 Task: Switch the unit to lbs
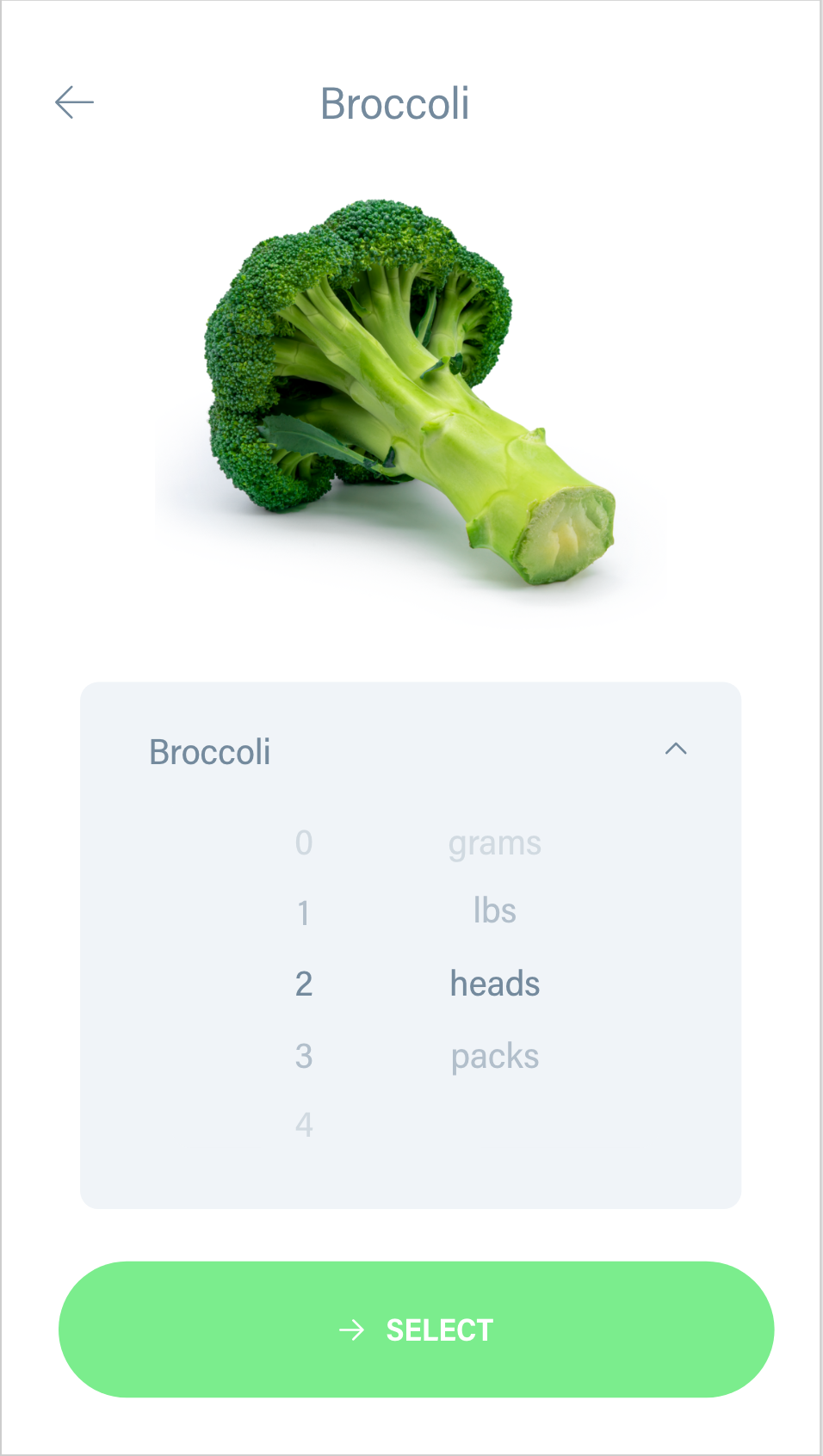(x=495, y=910)
